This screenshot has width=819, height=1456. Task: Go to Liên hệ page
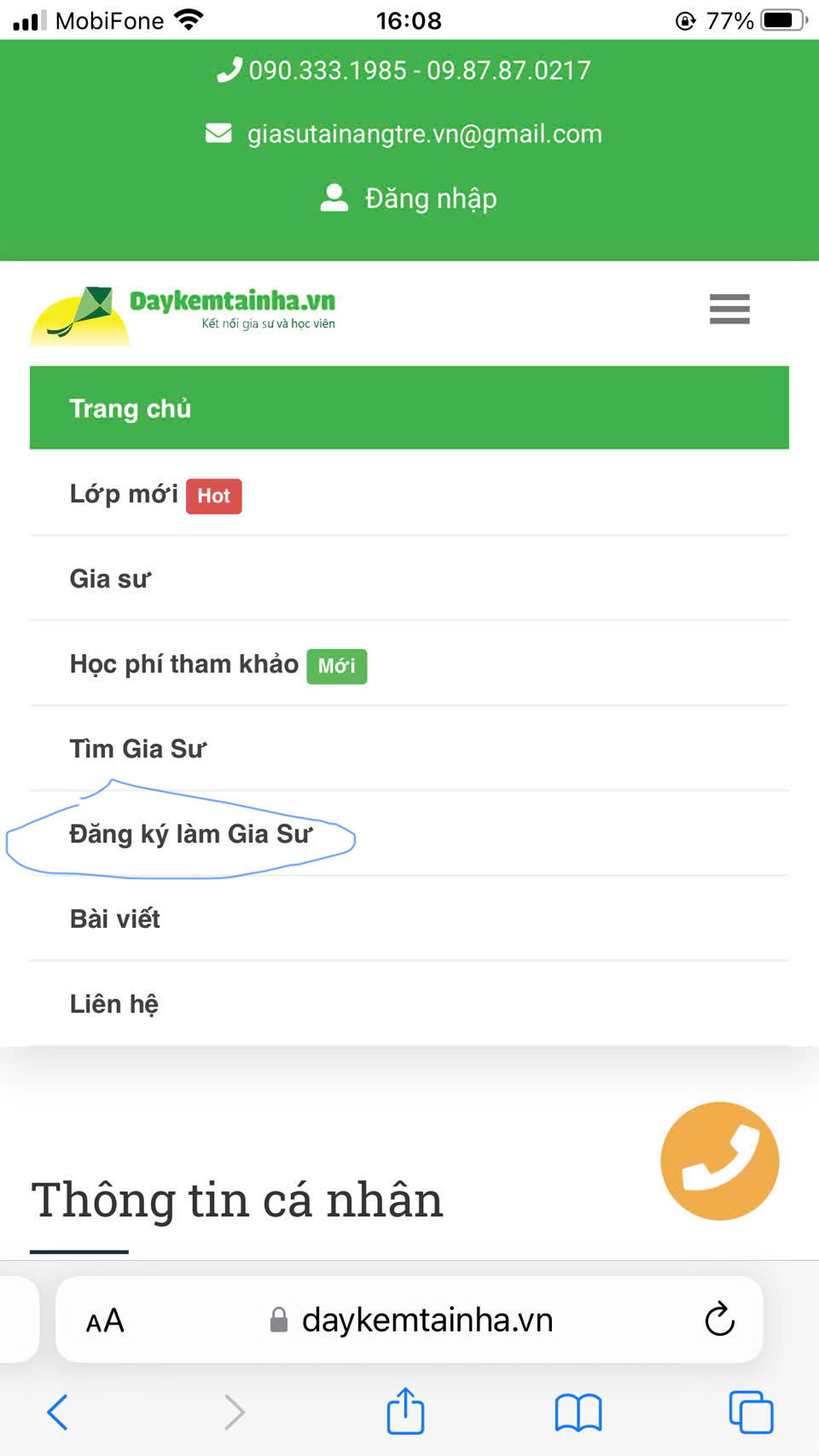point(409,1003)
